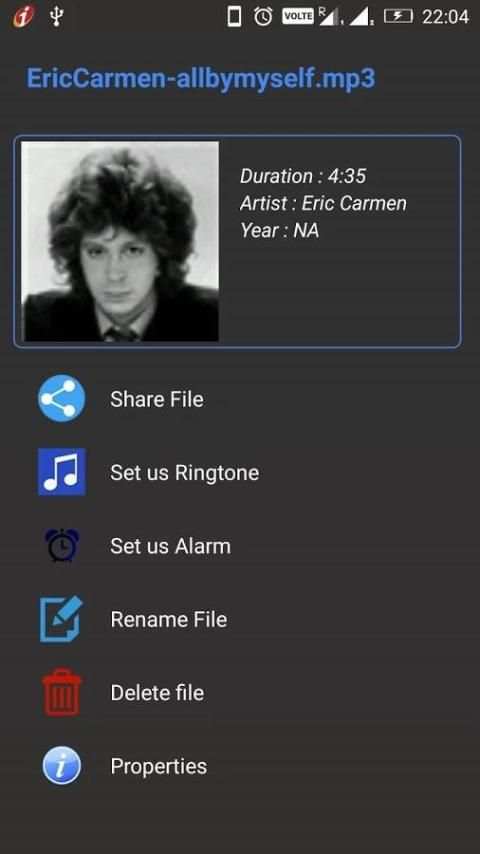
Task: Select Delete file
Action: [x=240, y=693]
